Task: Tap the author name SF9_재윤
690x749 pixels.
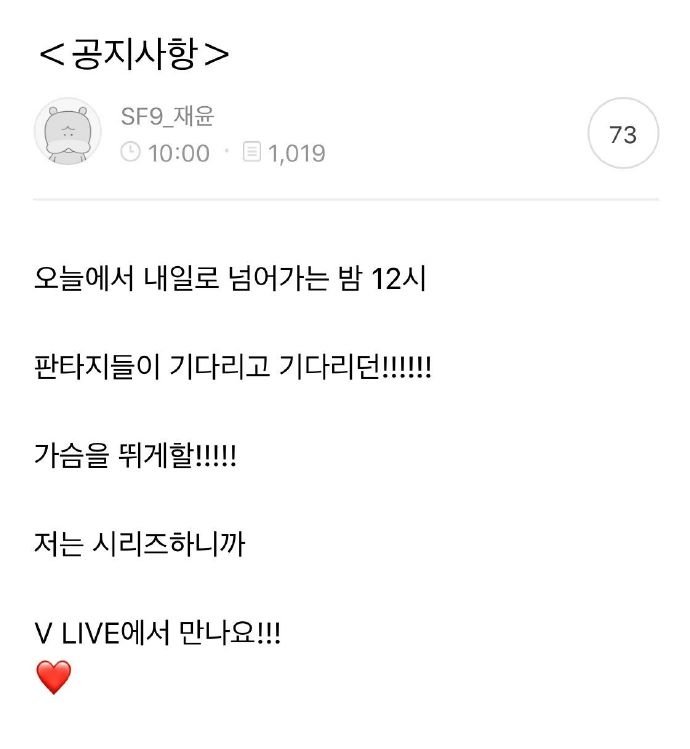Action: 167,116
